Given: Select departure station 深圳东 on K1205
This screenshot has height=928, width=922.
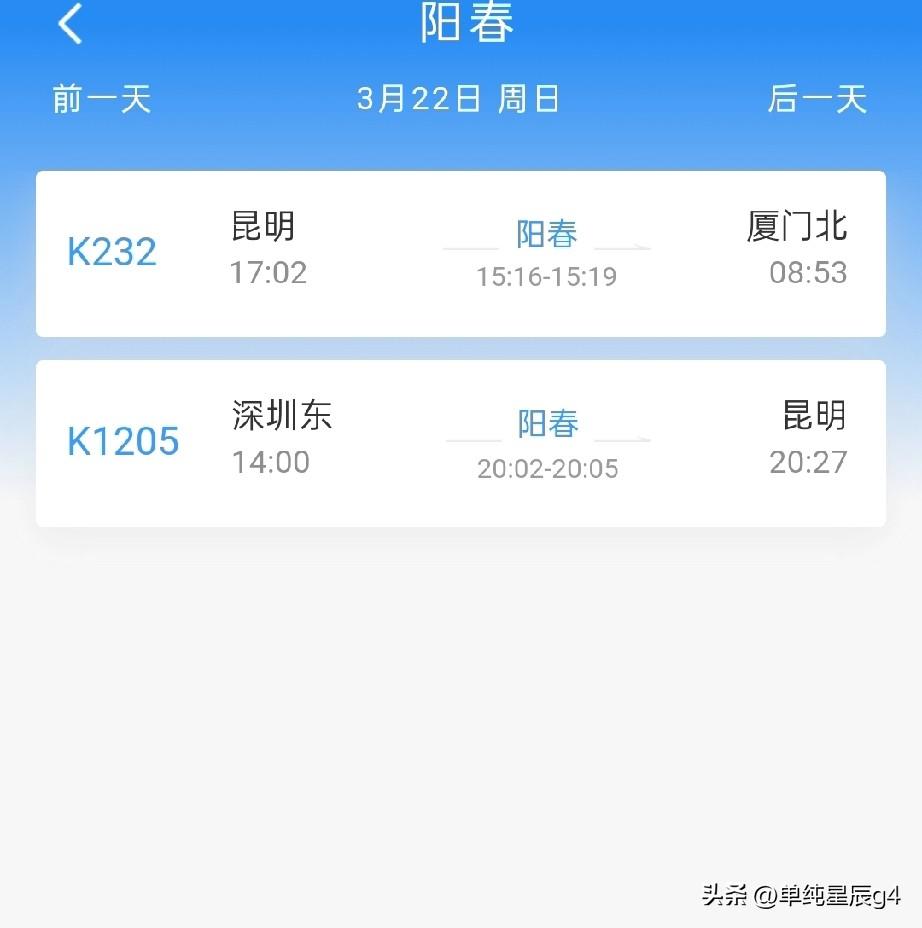Looking at the screenshot, I should click(x=281, y=416).
